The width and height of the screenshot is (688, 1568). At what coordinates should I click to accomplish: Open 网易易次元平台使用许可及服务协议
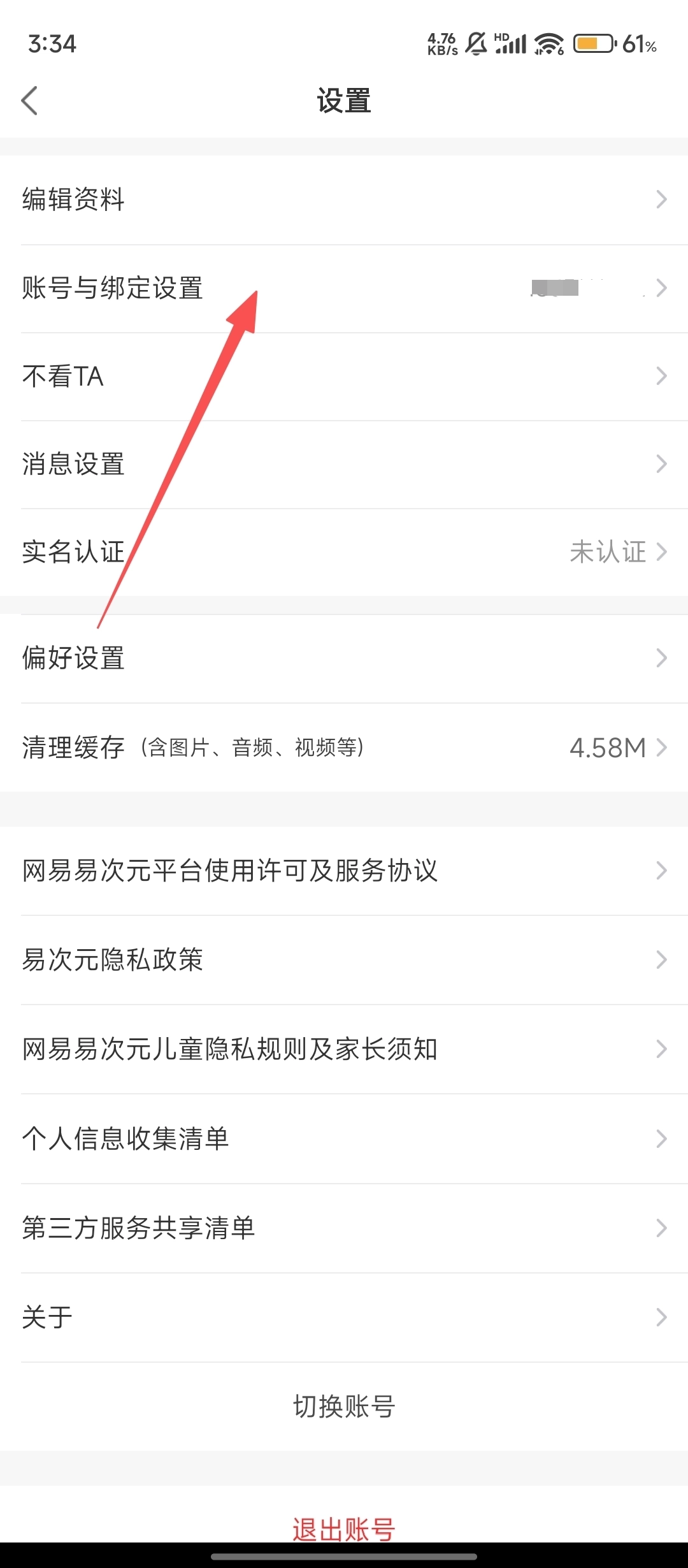[x=344, y=871]
